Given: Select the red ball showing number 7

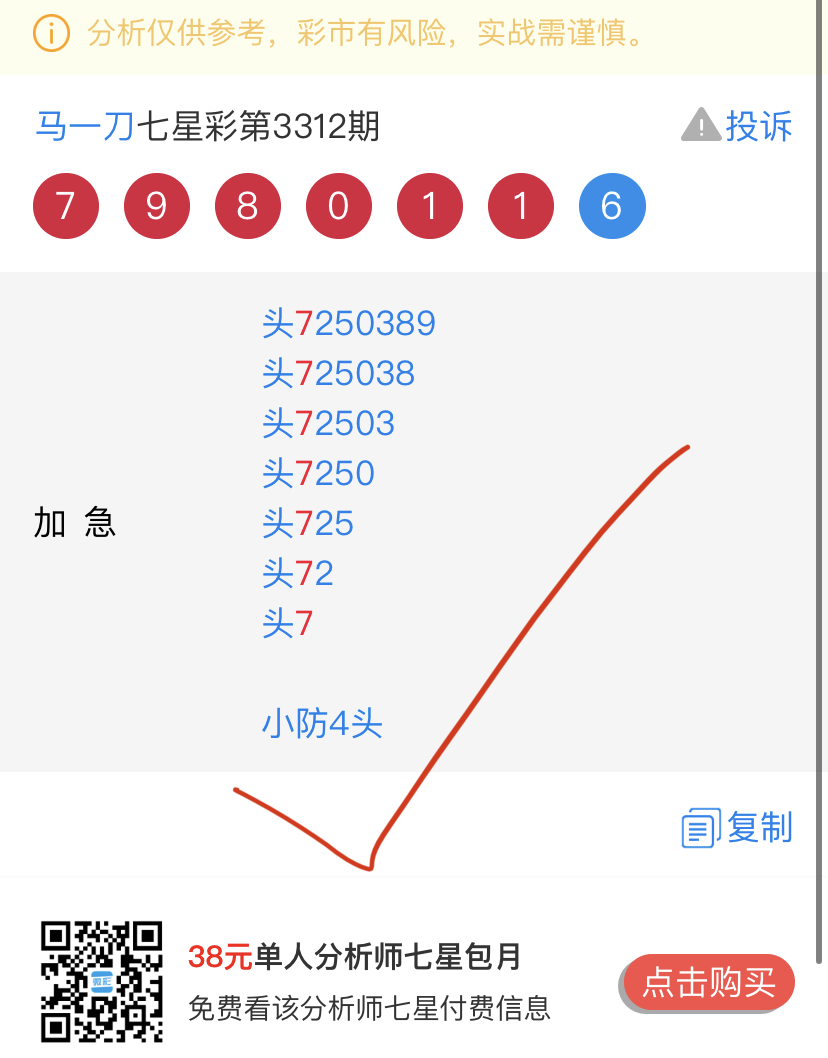Looking at the screenshot, I should click(x=65, y=205).
